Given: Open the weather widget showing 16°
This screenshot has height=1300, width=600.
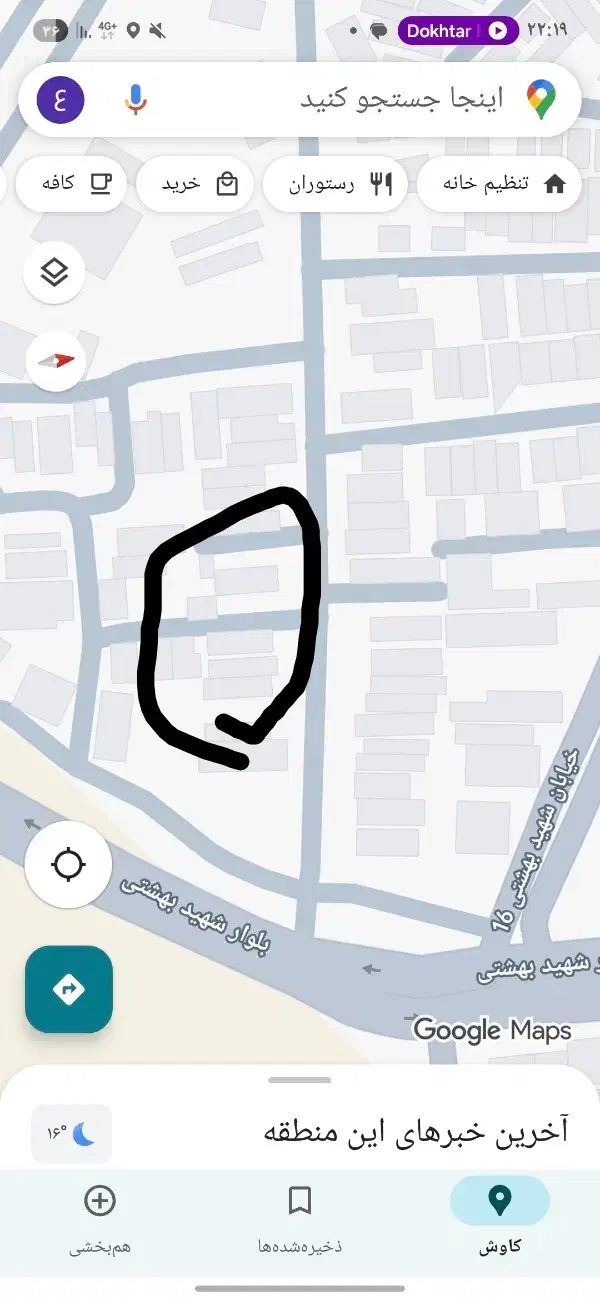Looking at the screenshot, I should tap(72, 1133).
